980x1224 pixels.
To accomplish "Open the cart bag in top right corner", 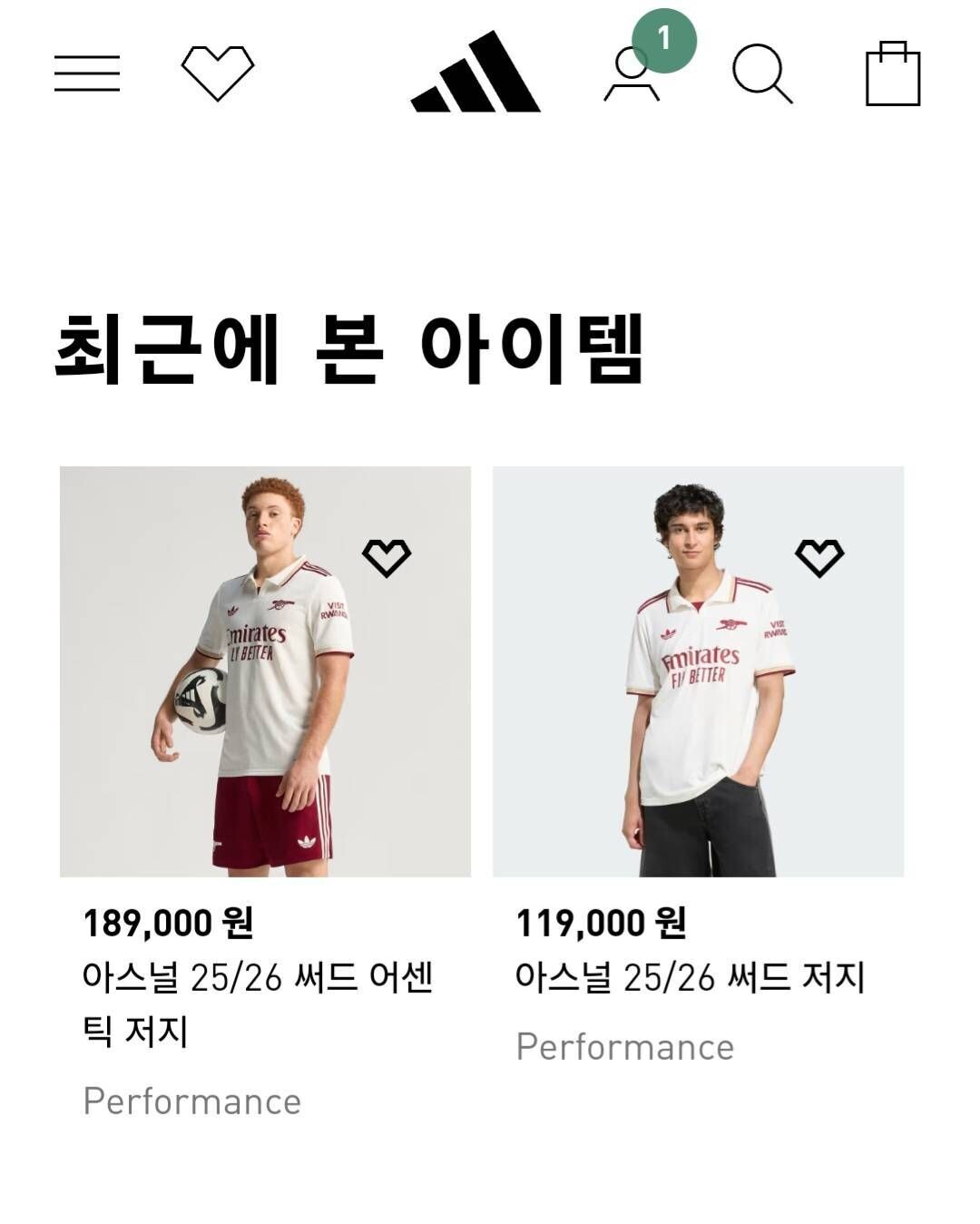I will 894,77.
